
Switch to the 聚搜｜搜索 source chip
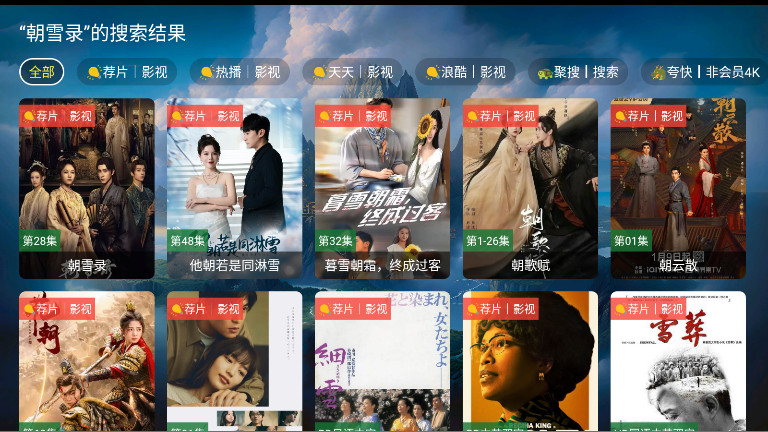578,72
